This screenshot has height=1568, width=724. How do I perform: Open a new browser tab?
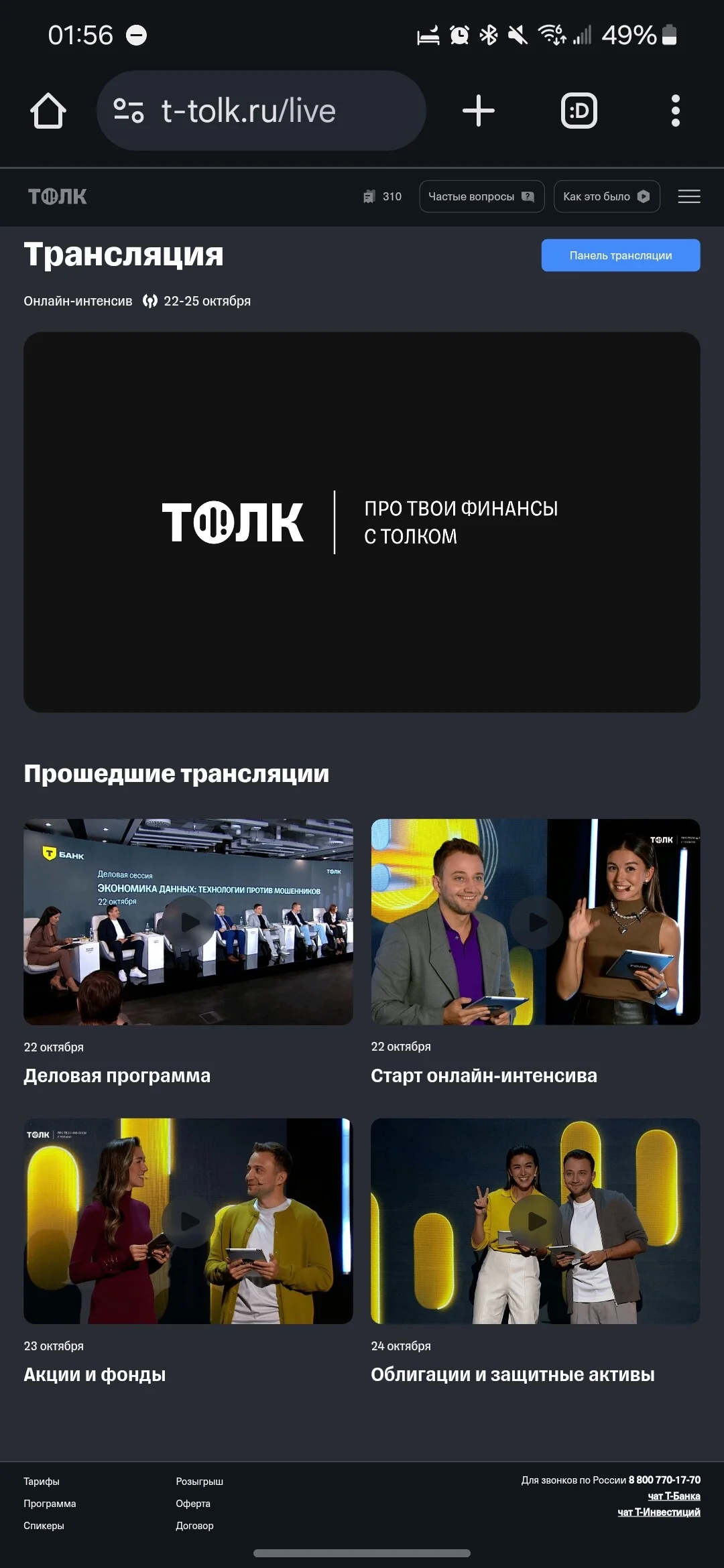tap(479, 111)
